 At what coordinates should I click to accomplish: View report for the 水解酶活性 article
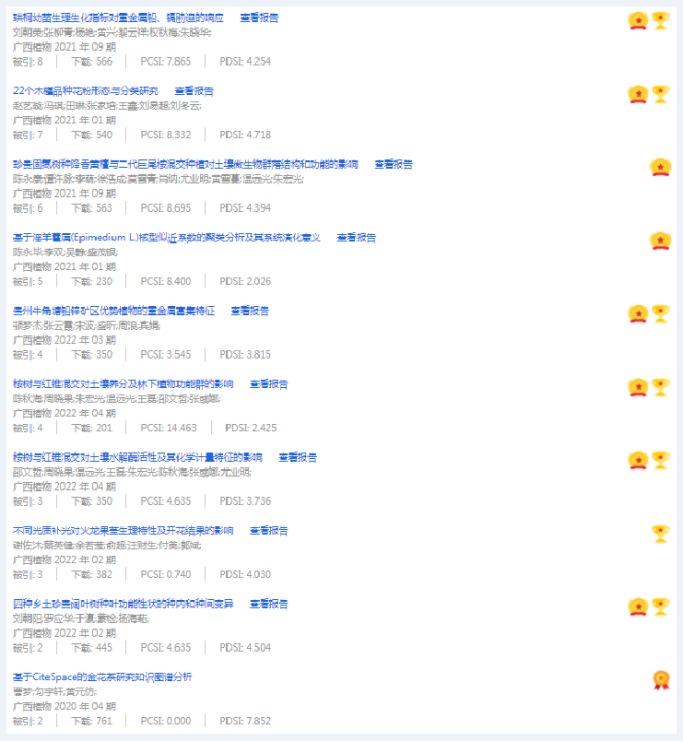point(298,458)
